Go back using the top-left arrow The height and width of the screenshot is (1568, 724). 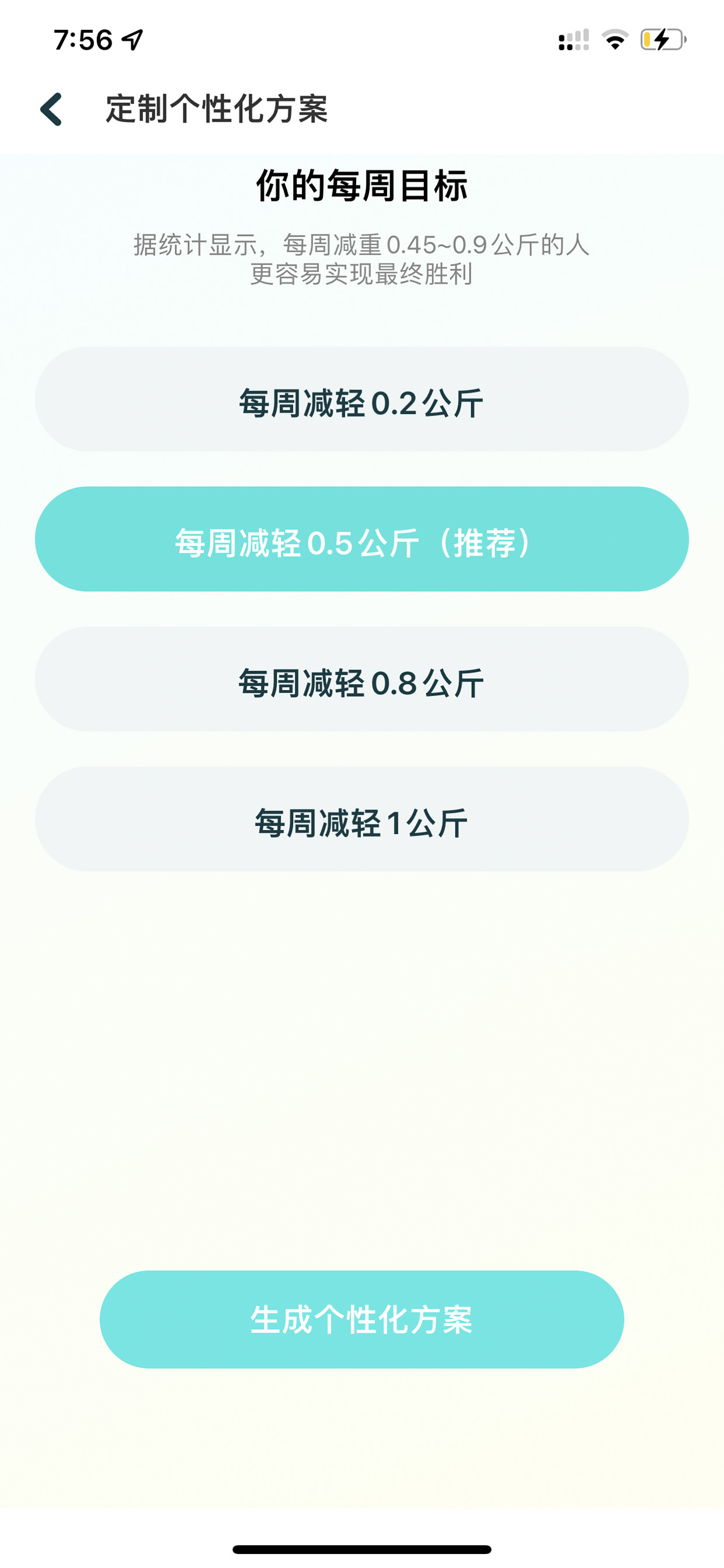(51, 110)
